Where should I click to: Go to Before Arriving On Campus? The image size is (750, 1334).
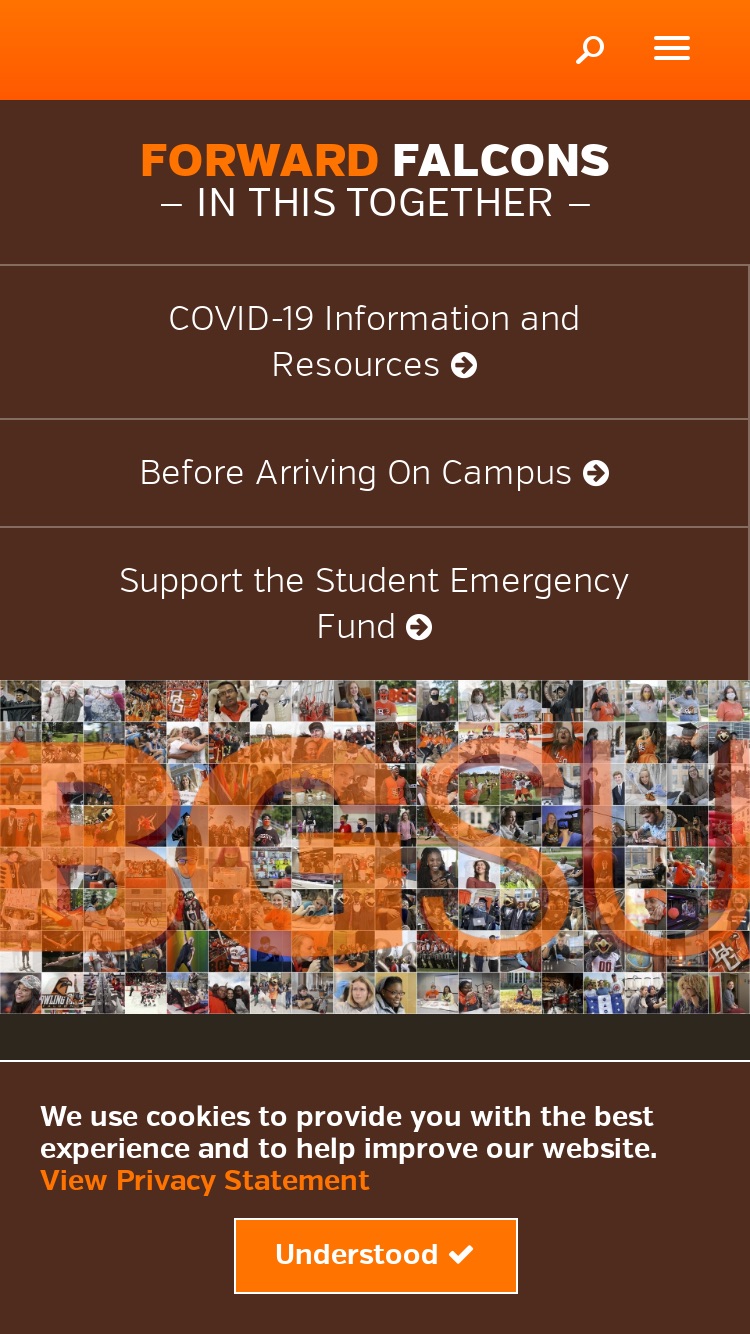374,473
